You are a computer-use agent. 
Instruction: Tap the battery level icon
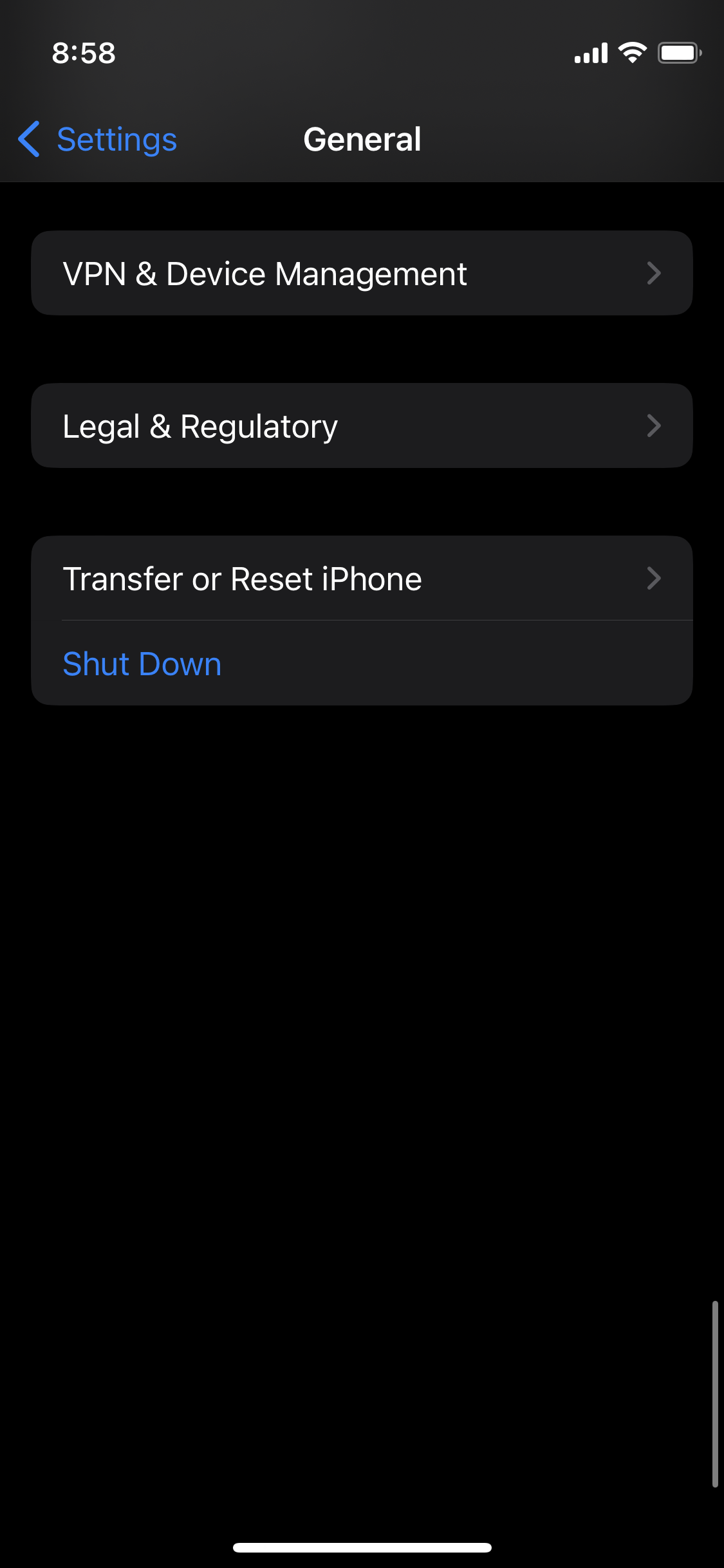(x=679, y=53)
